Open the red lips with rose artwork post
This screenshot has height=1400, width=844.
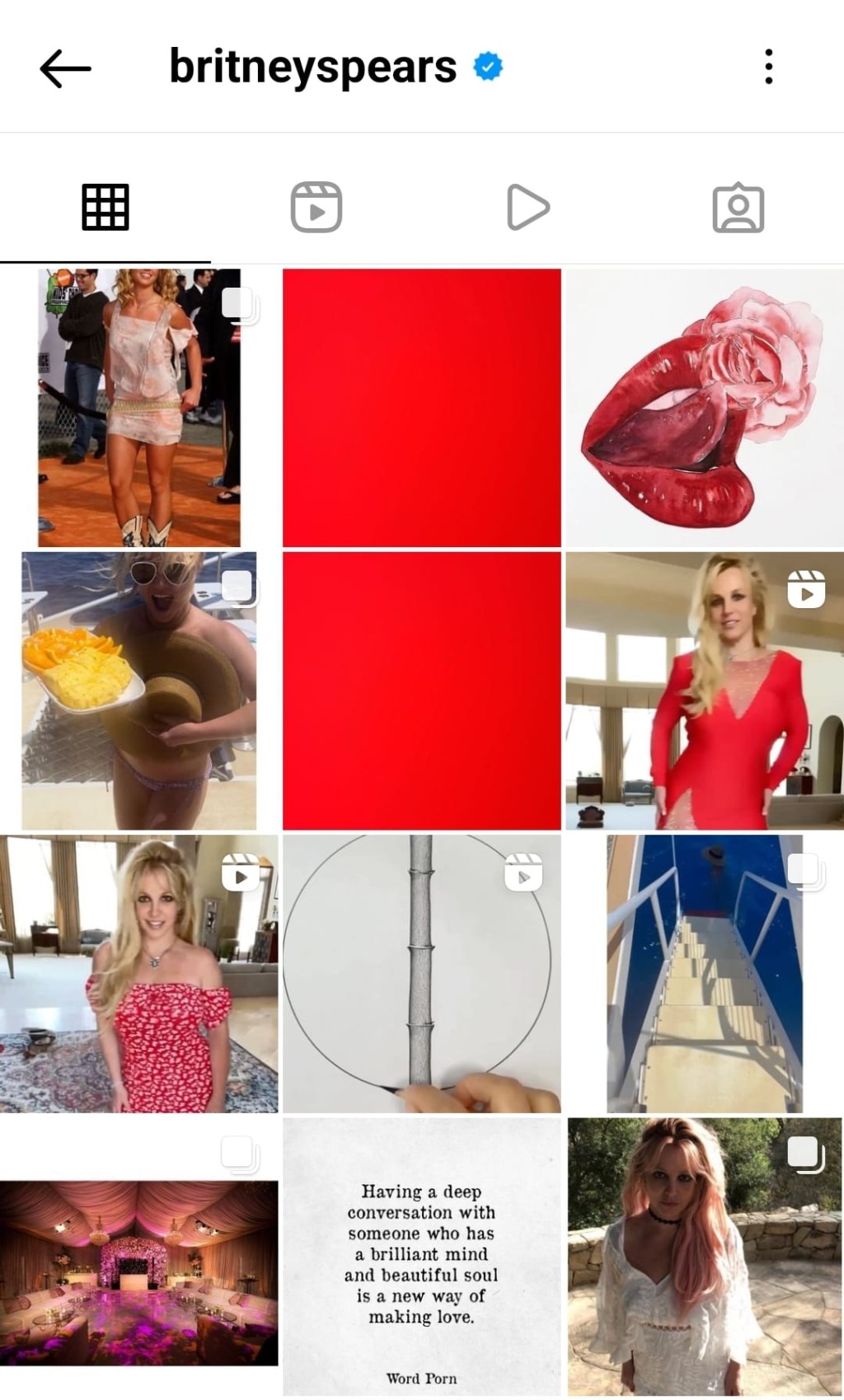coord(705,408)
